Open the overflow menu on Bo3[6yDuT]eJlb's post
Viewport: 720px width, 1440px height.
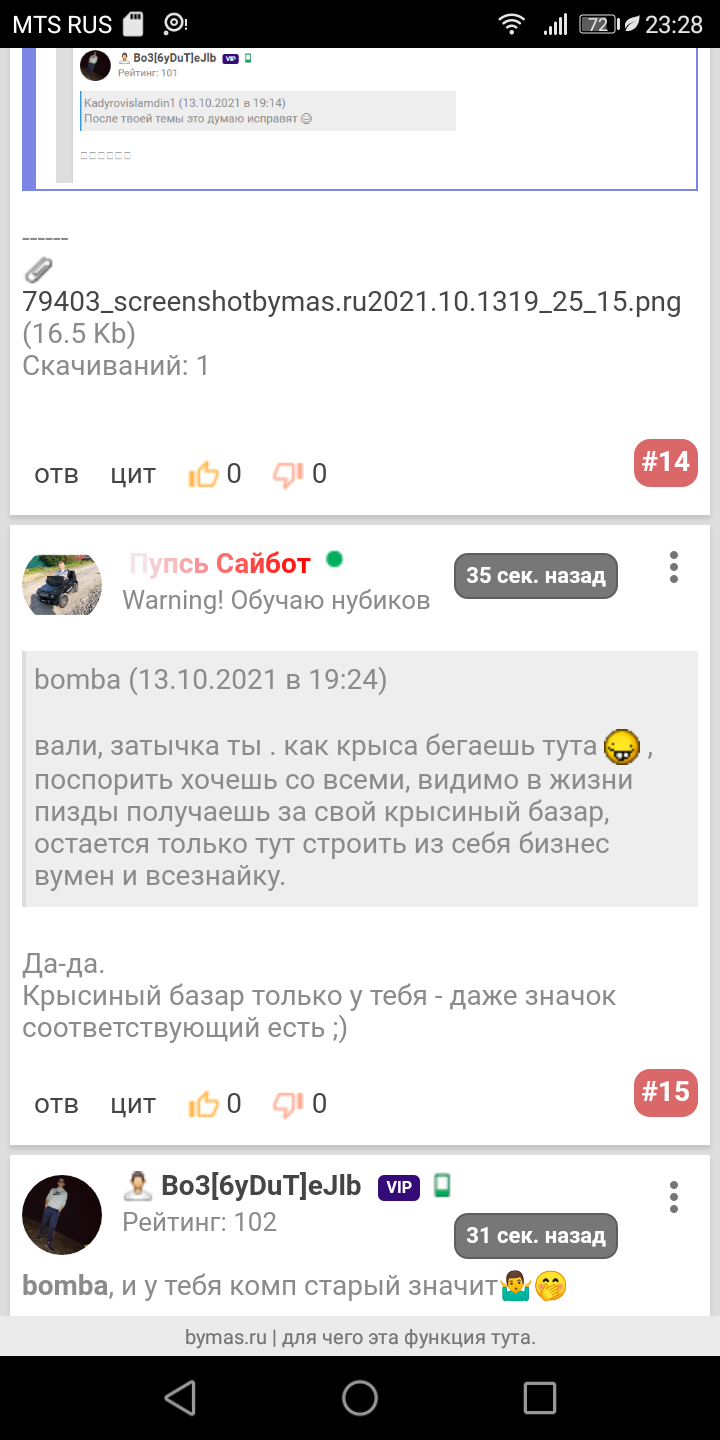[x=674, y=1197]
